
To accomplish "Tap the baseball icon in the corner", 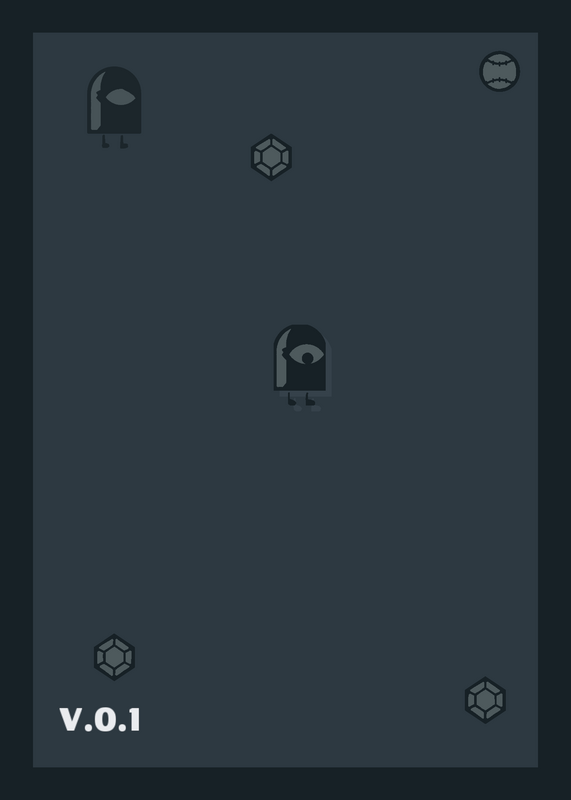I will [500, 71].
